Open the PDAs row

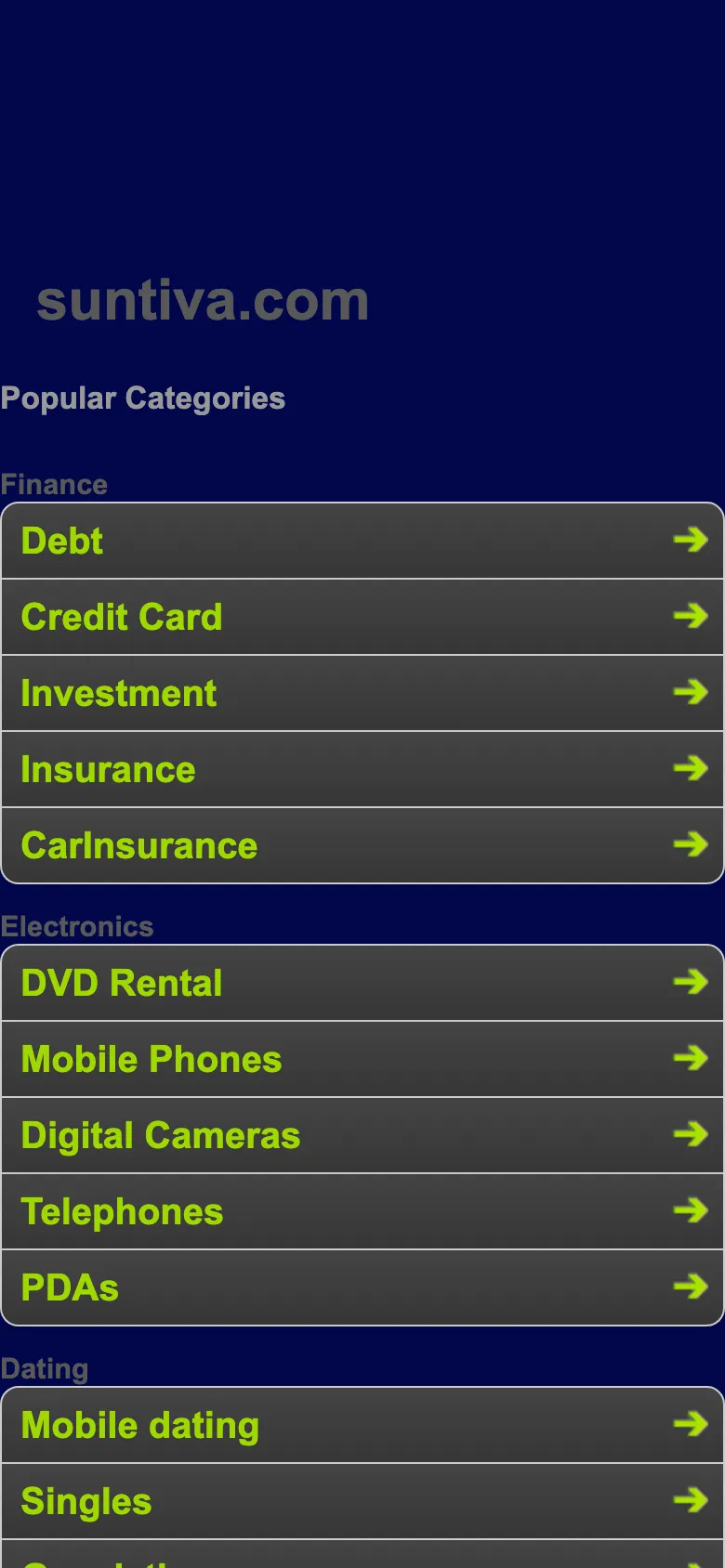click(362, 1287)
